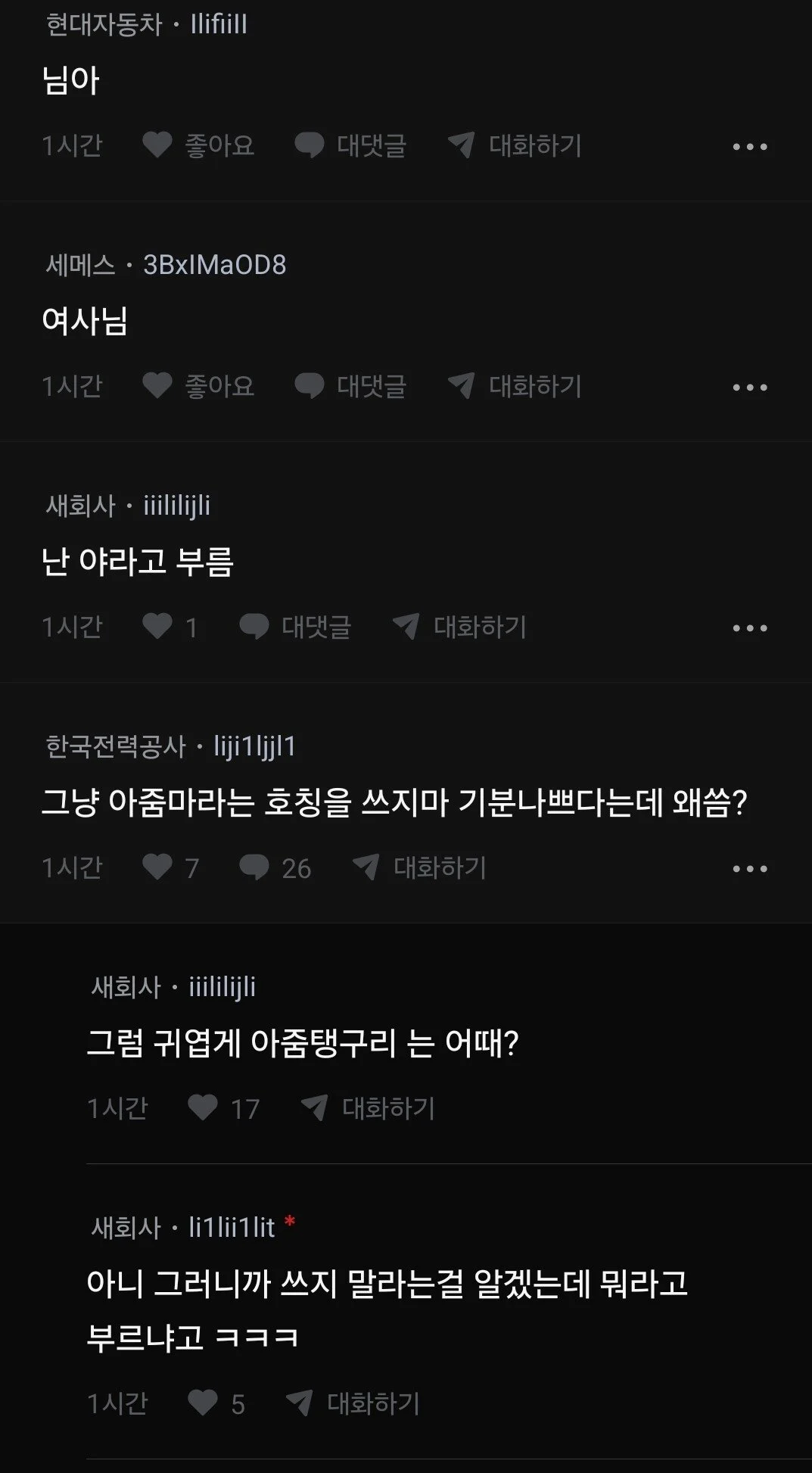The height and width of the screenshot is (1473, 812).
Task: Like the '난 야라고 부름' comment
Action: point(157,627)
